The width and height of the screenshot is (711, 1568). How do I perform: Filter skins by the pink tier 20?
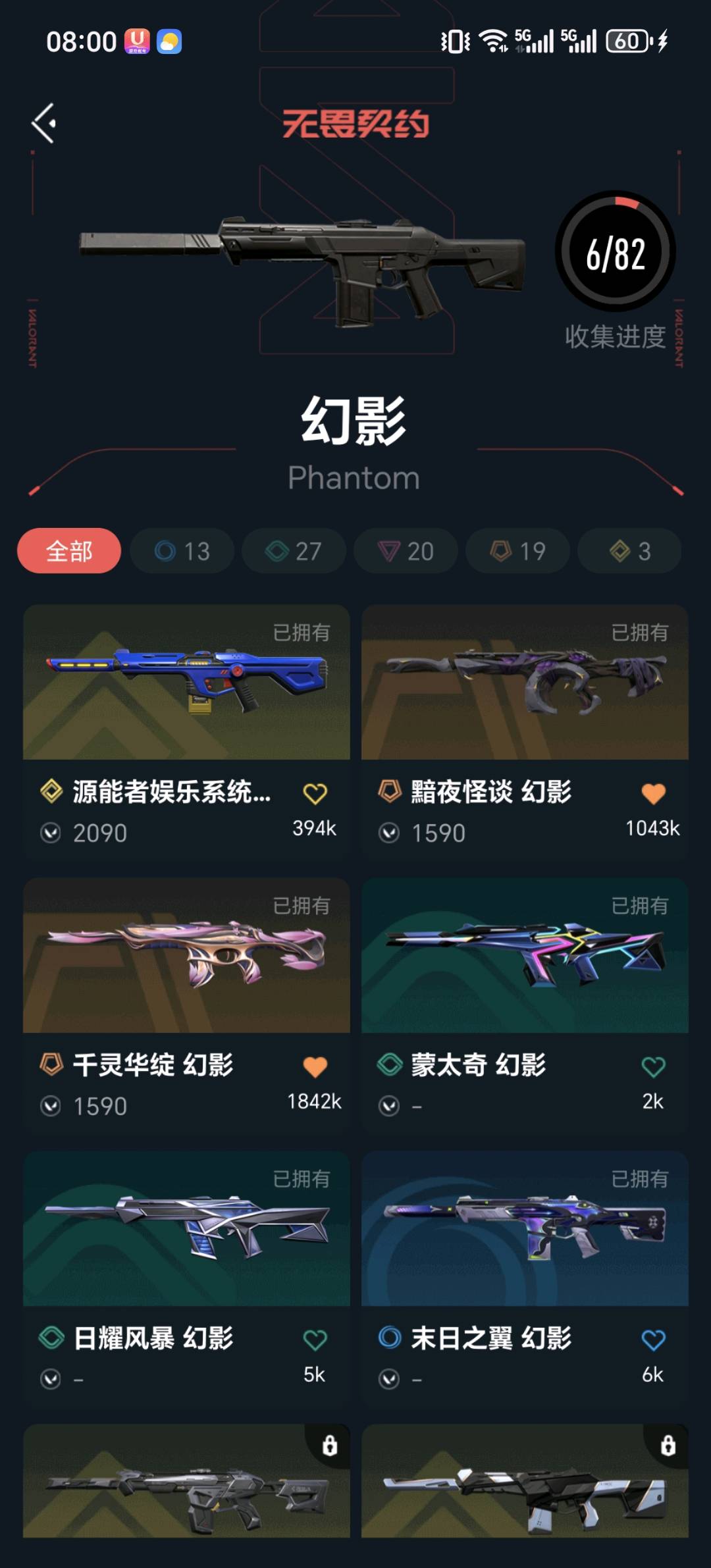[406, 550]
